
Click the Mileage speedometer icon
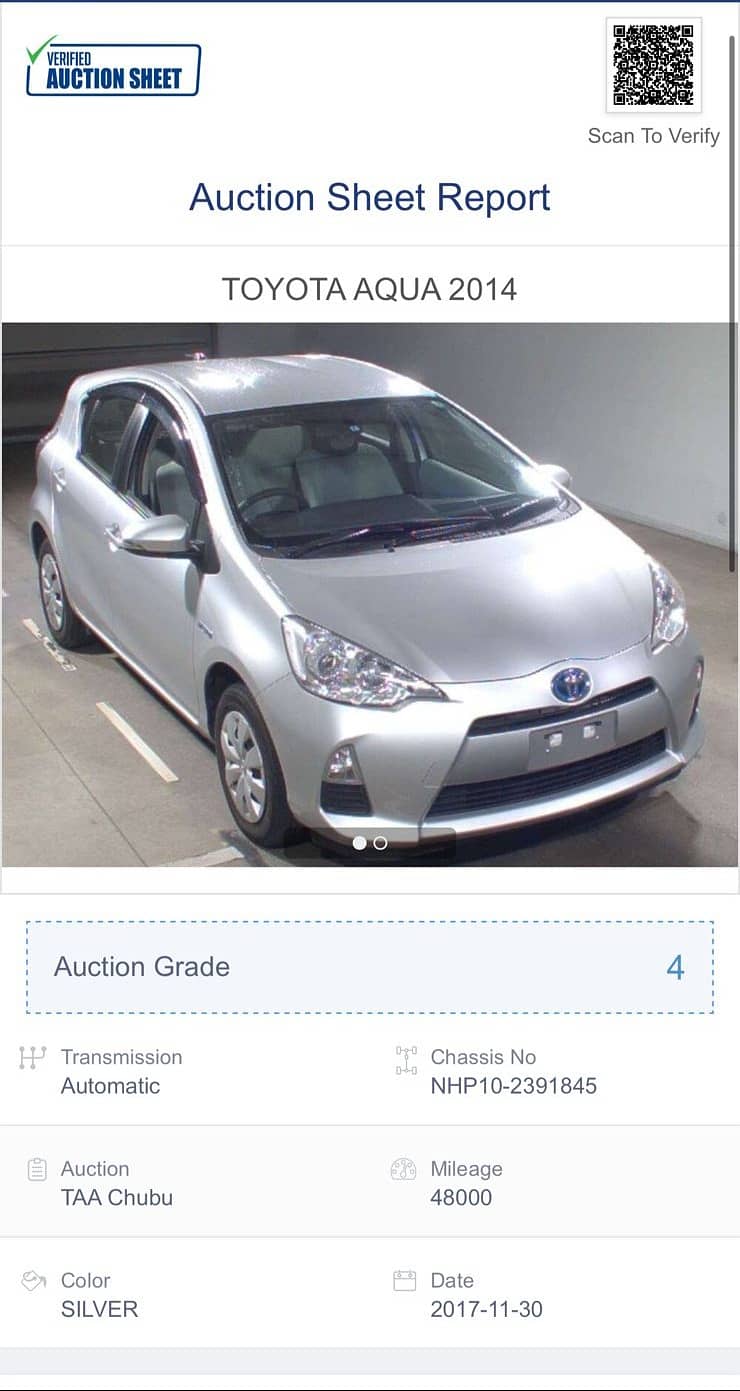pyautogui.click(x=404, y=1171)
